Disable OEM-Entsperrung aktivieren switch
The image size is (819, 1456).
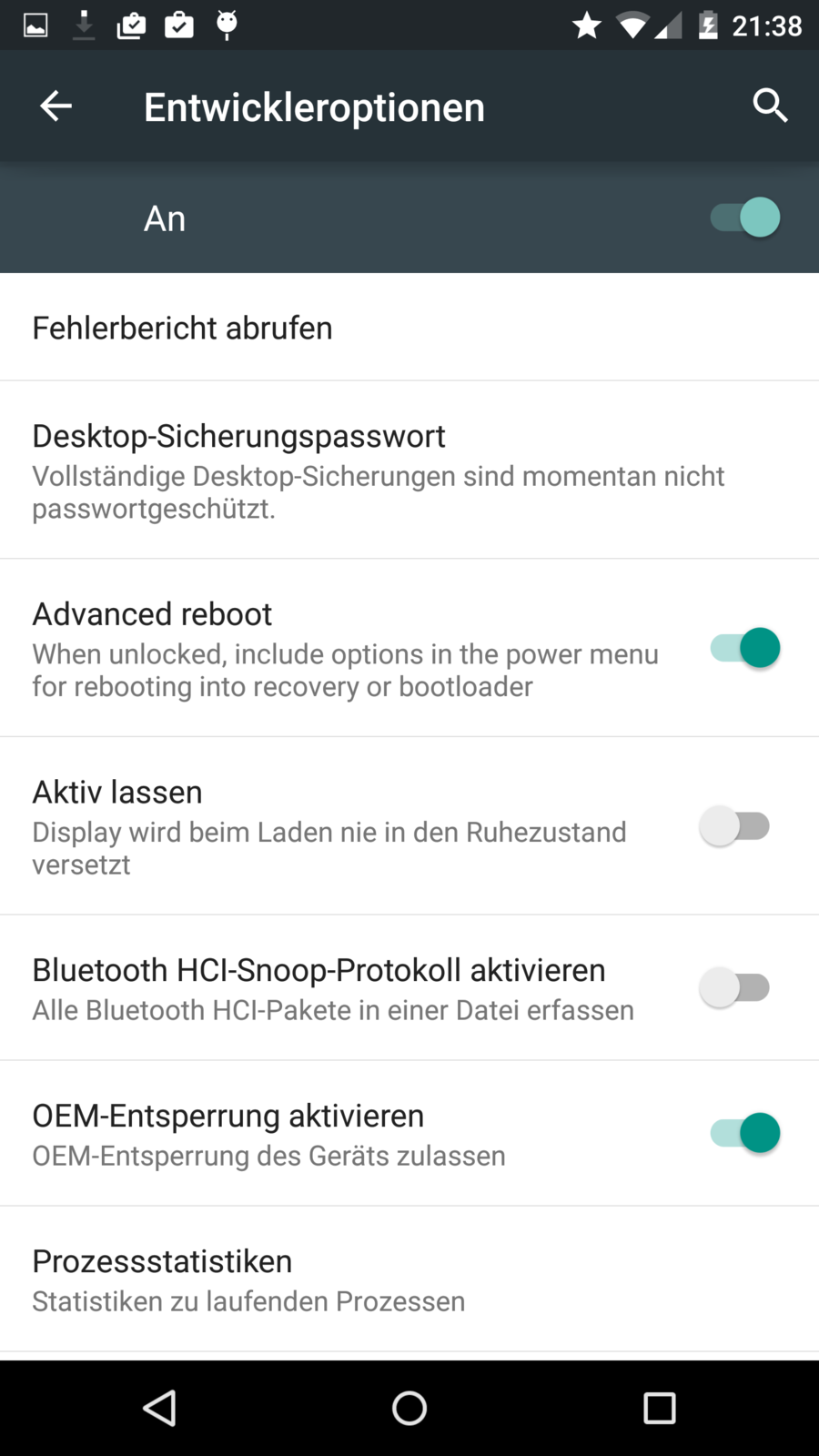click(x=745, y=1134)
